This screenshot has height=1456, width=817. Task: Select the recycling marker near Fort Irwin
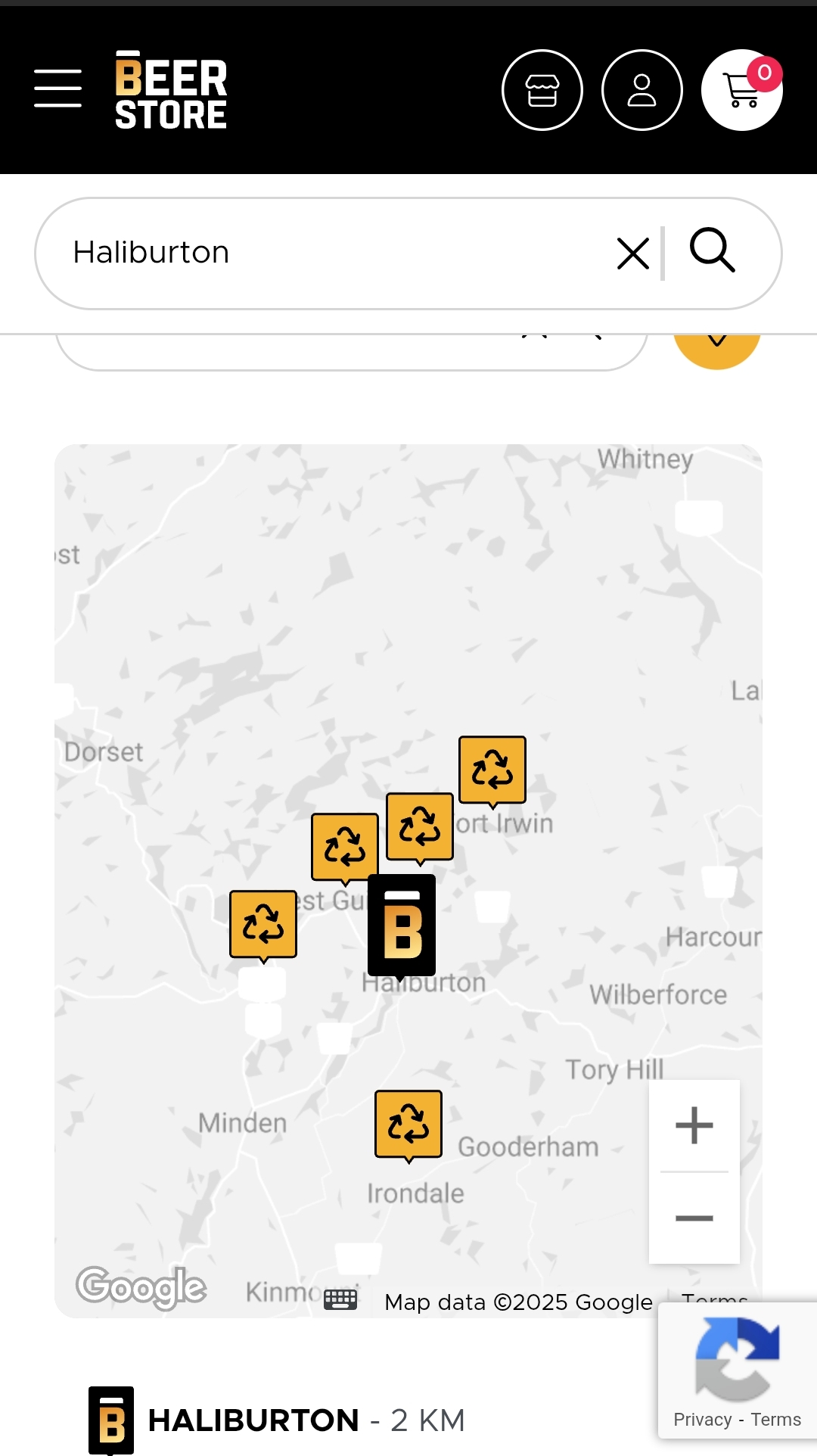(492, 769)
